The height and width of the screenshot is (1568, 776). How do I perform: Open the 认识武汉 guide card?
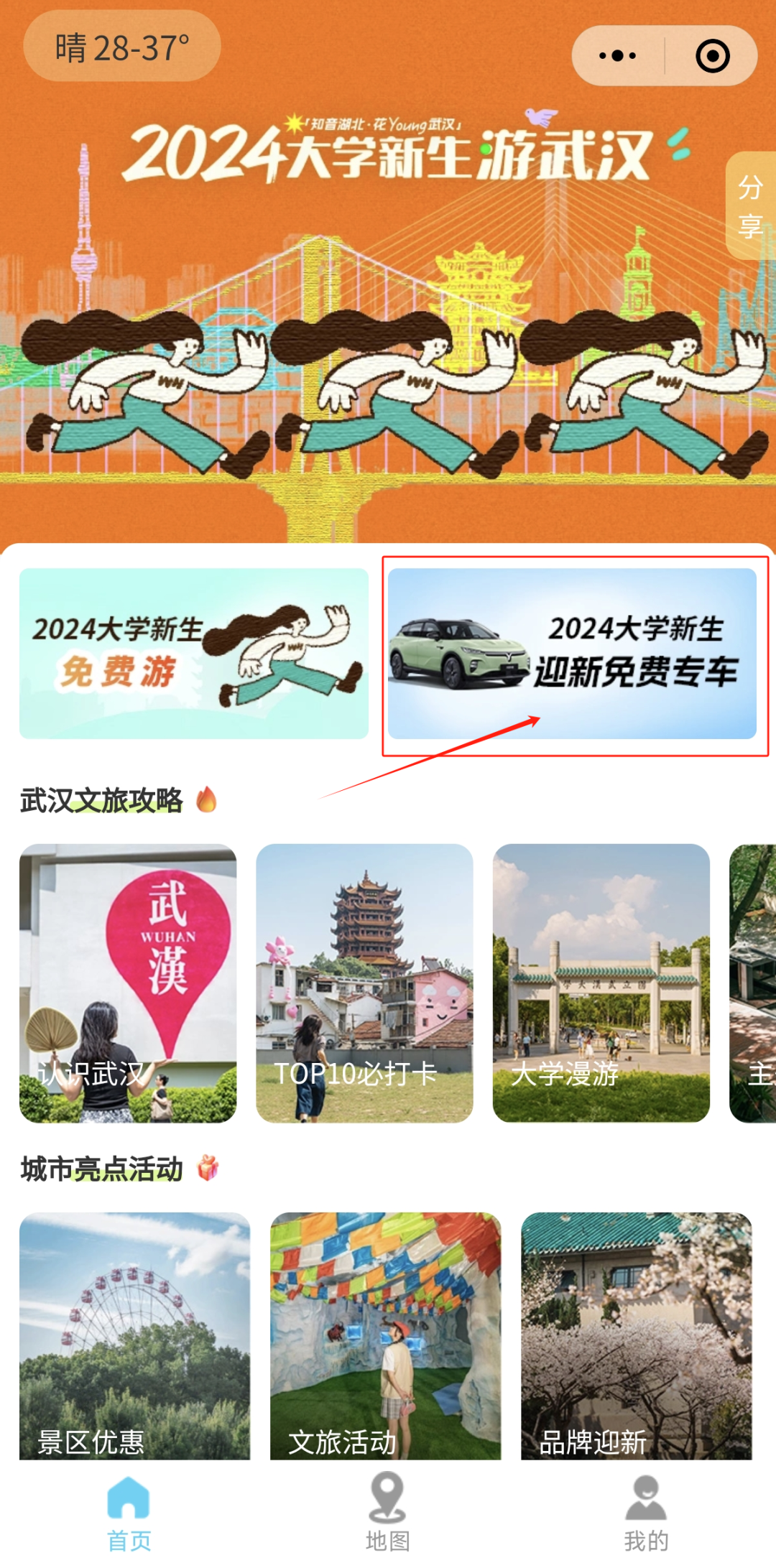tap(128, 983)
